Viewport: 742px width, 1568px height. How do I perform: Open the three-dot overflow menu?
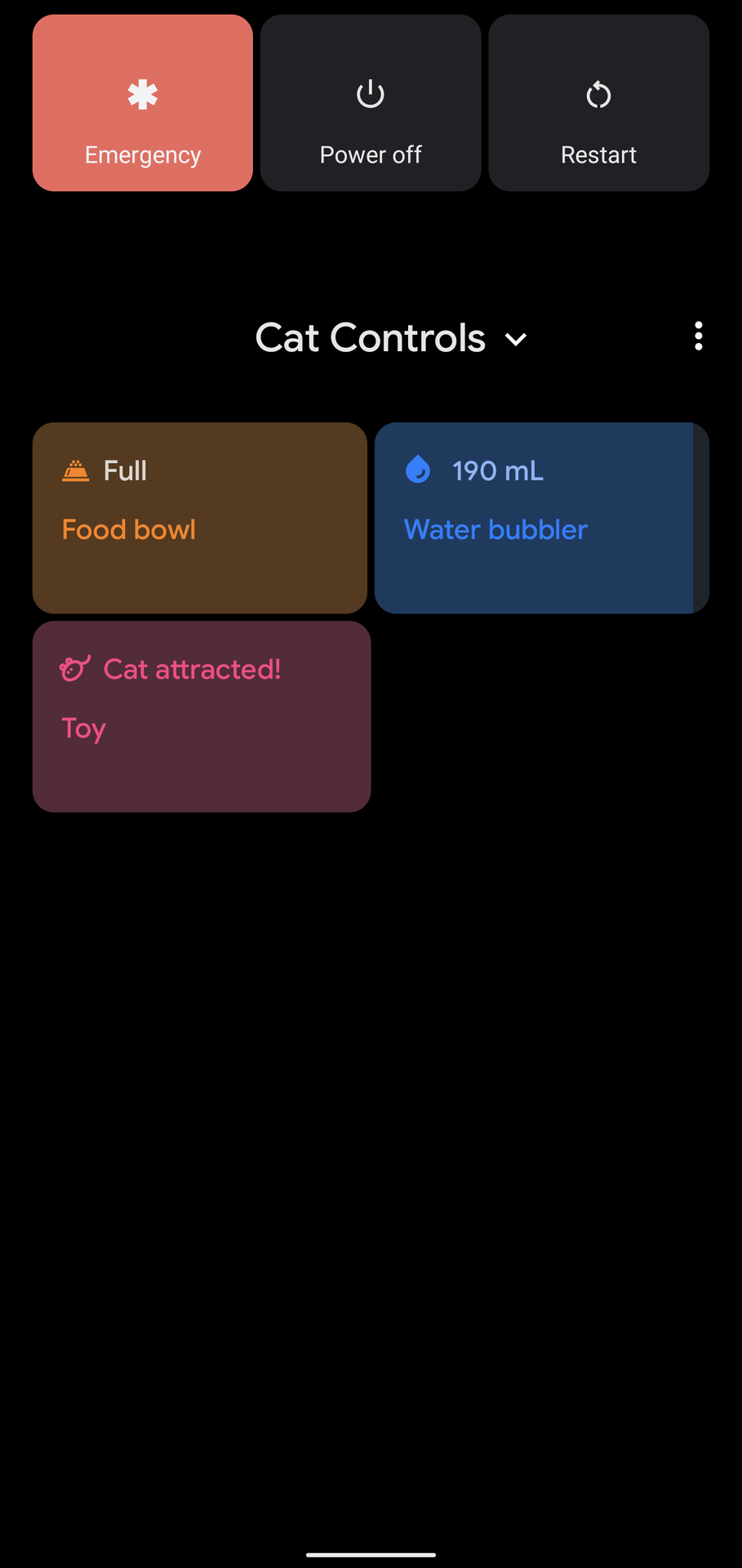pyautogui.click(x=699, y=336)
